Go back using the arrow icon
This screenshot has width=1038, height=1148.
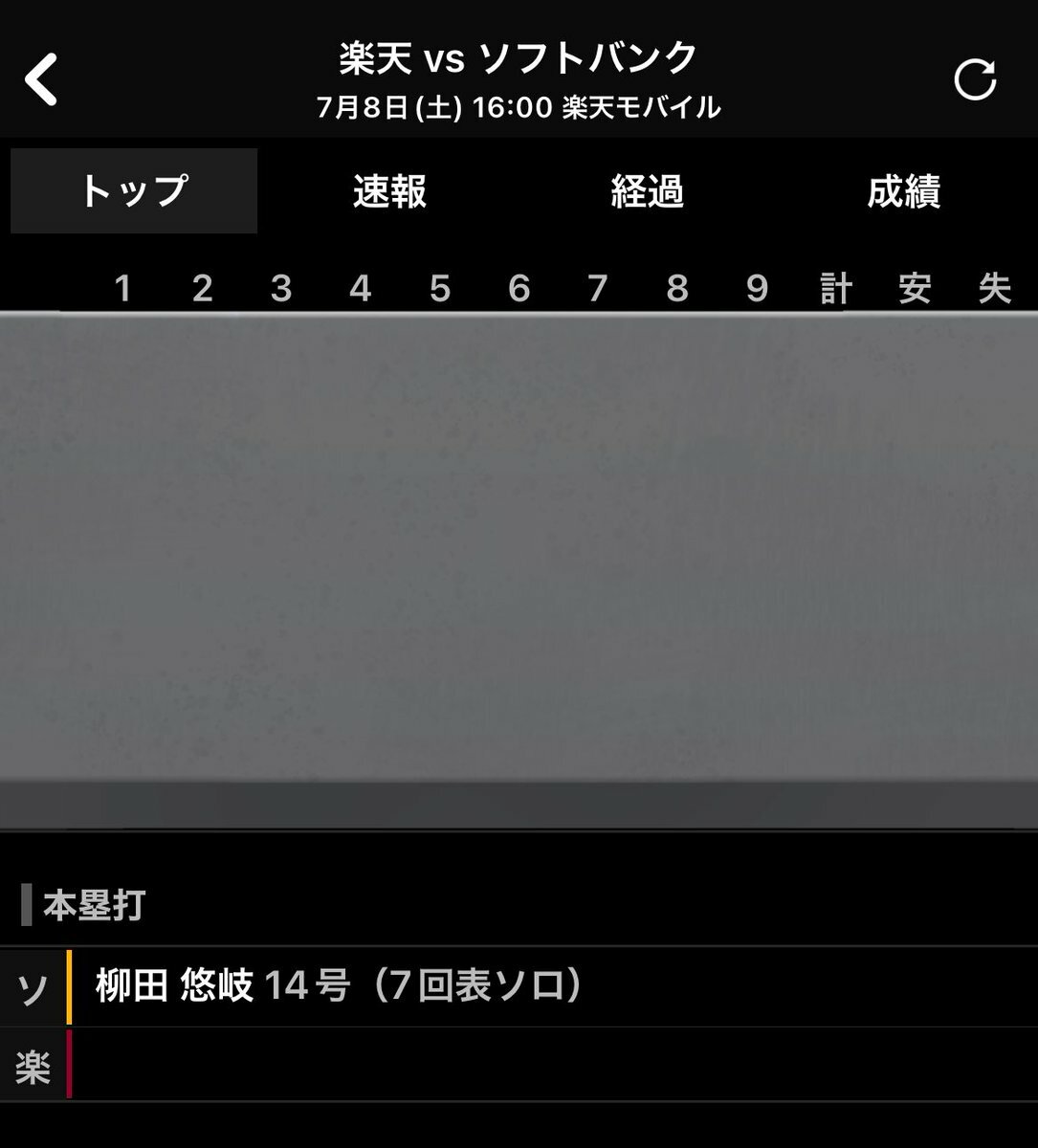coord(41,78)
